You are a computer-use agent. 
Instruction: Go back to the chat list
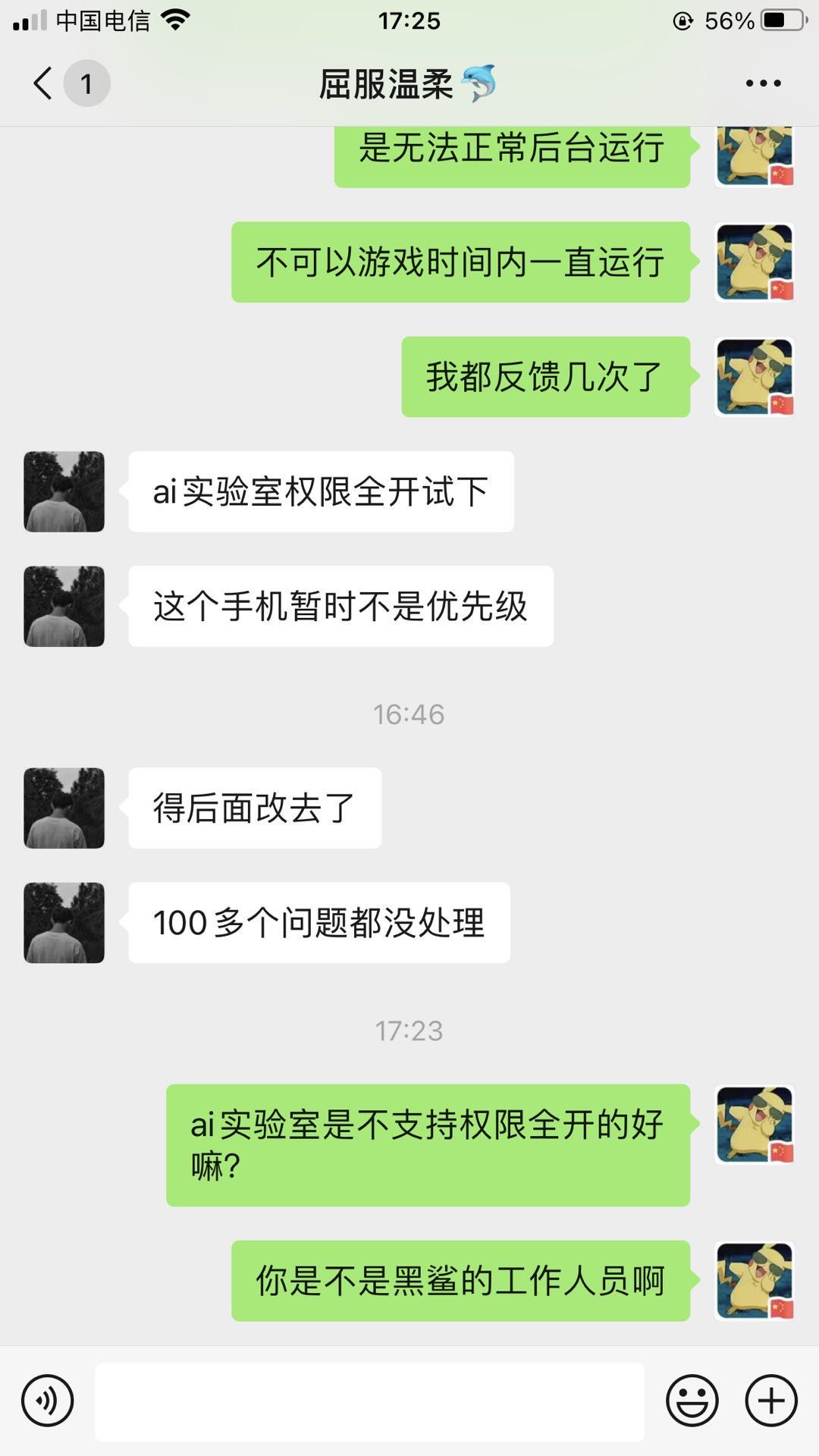[43, 83]
